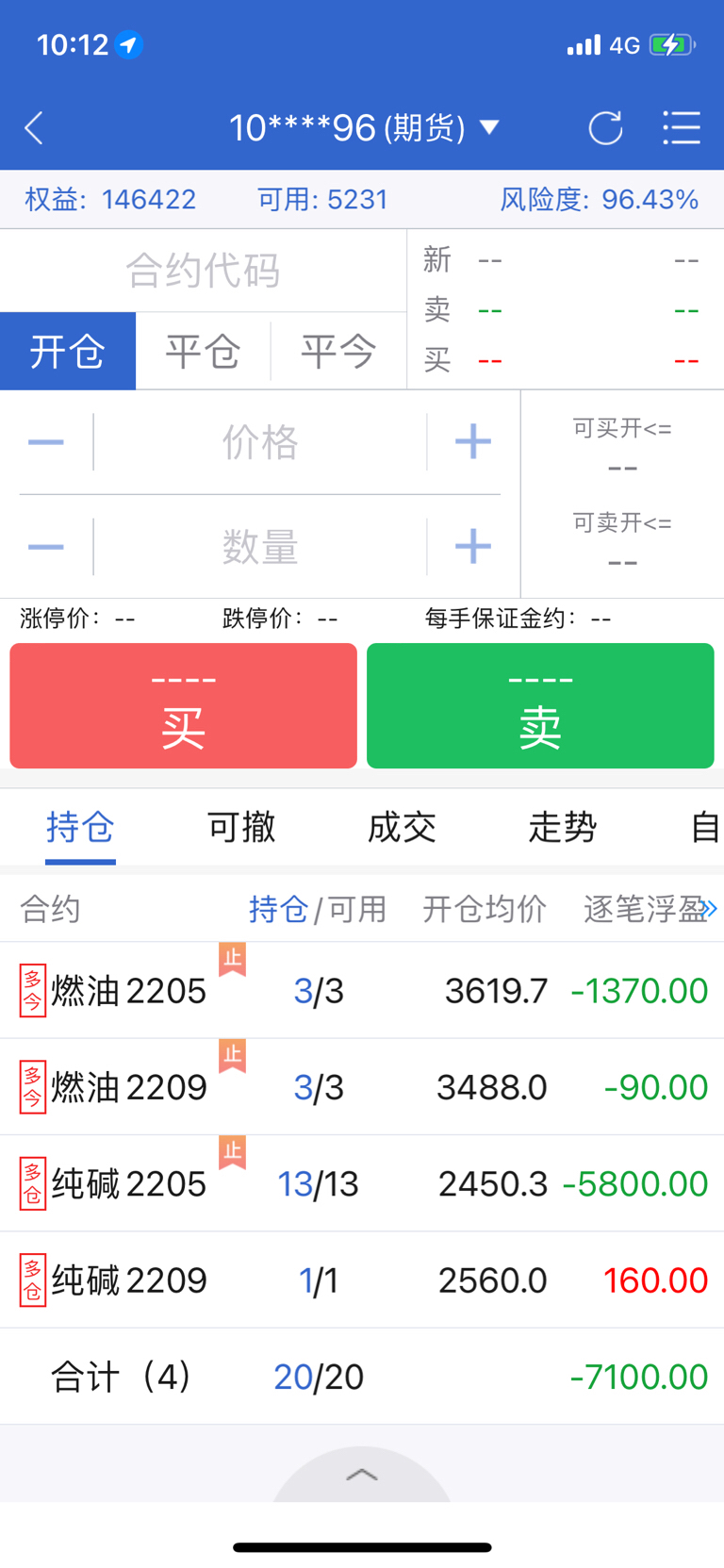The height and width of the screenshot is (1568, 724).
Task: Open the 纯碱 2209 position row
Action: [x=362, y=1279]
